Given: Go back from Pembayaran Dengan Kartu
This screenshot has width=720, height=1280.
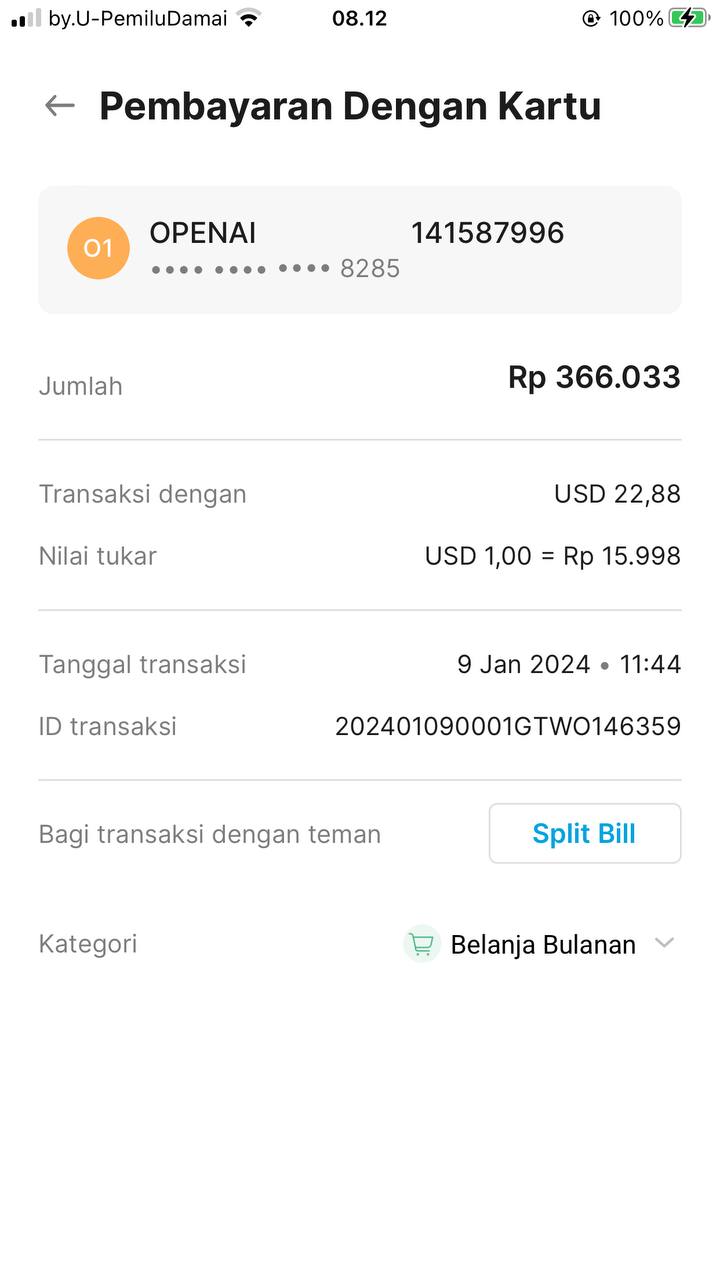Looking at the screenshot, I should pos(60,106).
